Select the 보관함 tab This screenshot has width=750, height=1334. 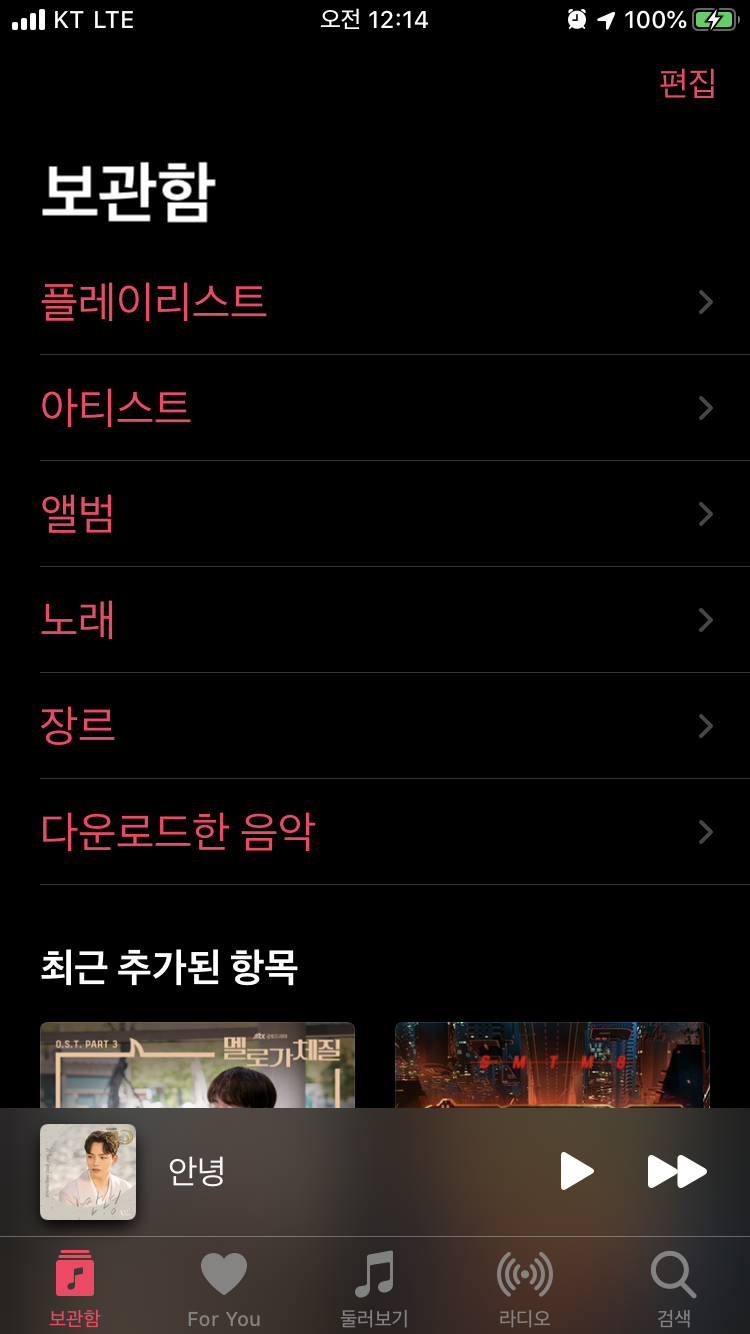pos(75,1288)
